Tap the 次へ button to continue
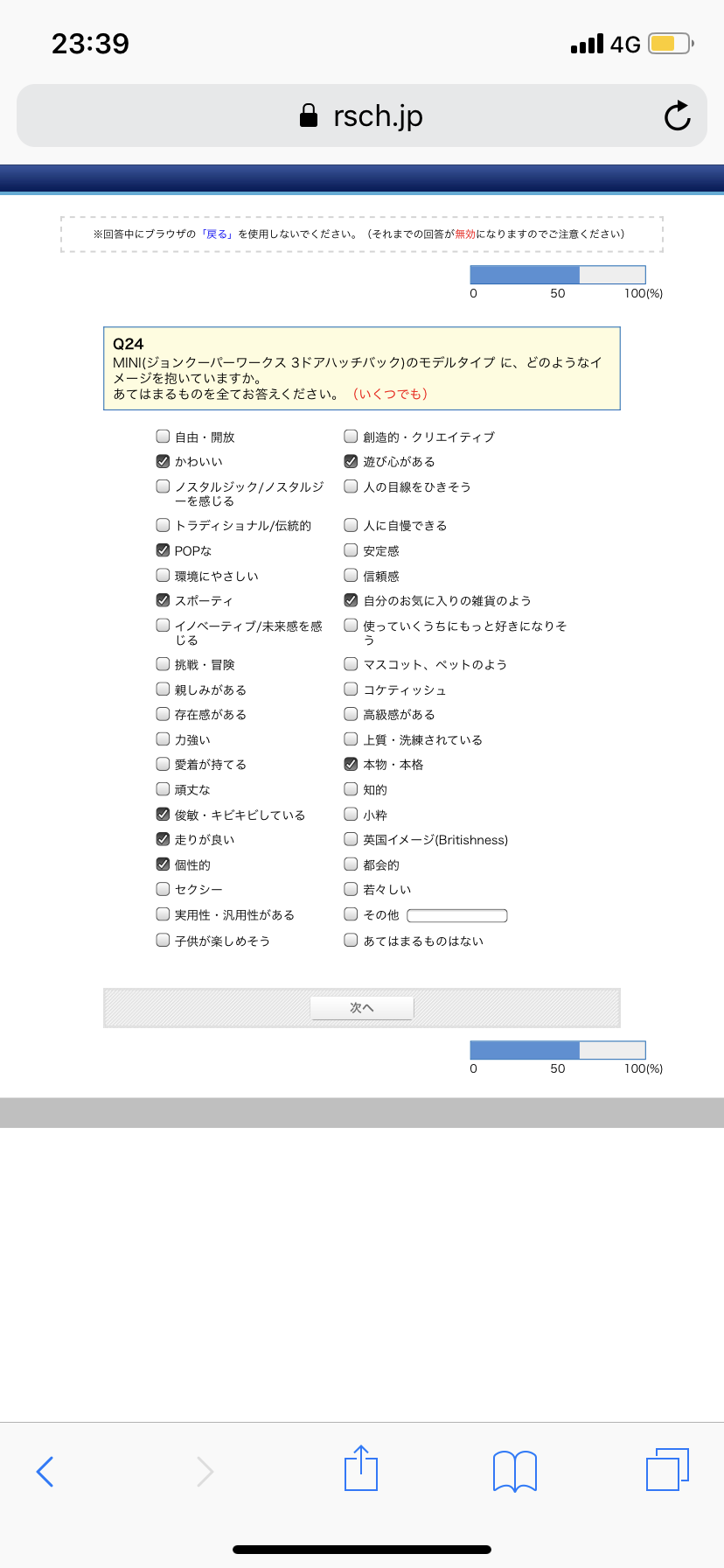This screenshot has width=724, height=1568. coord(362,1008)
